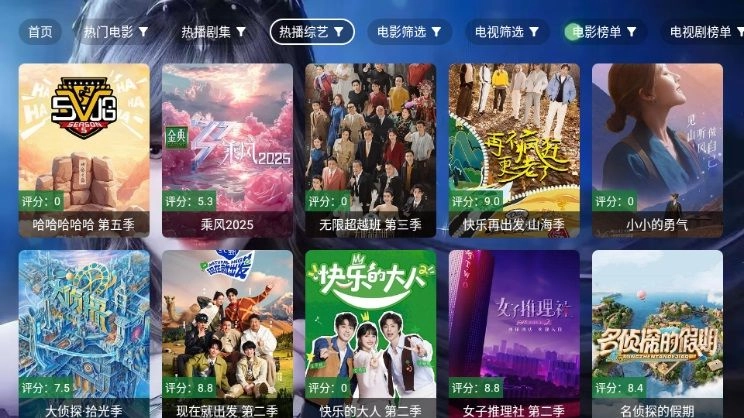Switch to 热播剧集 tab

[213, 32]
